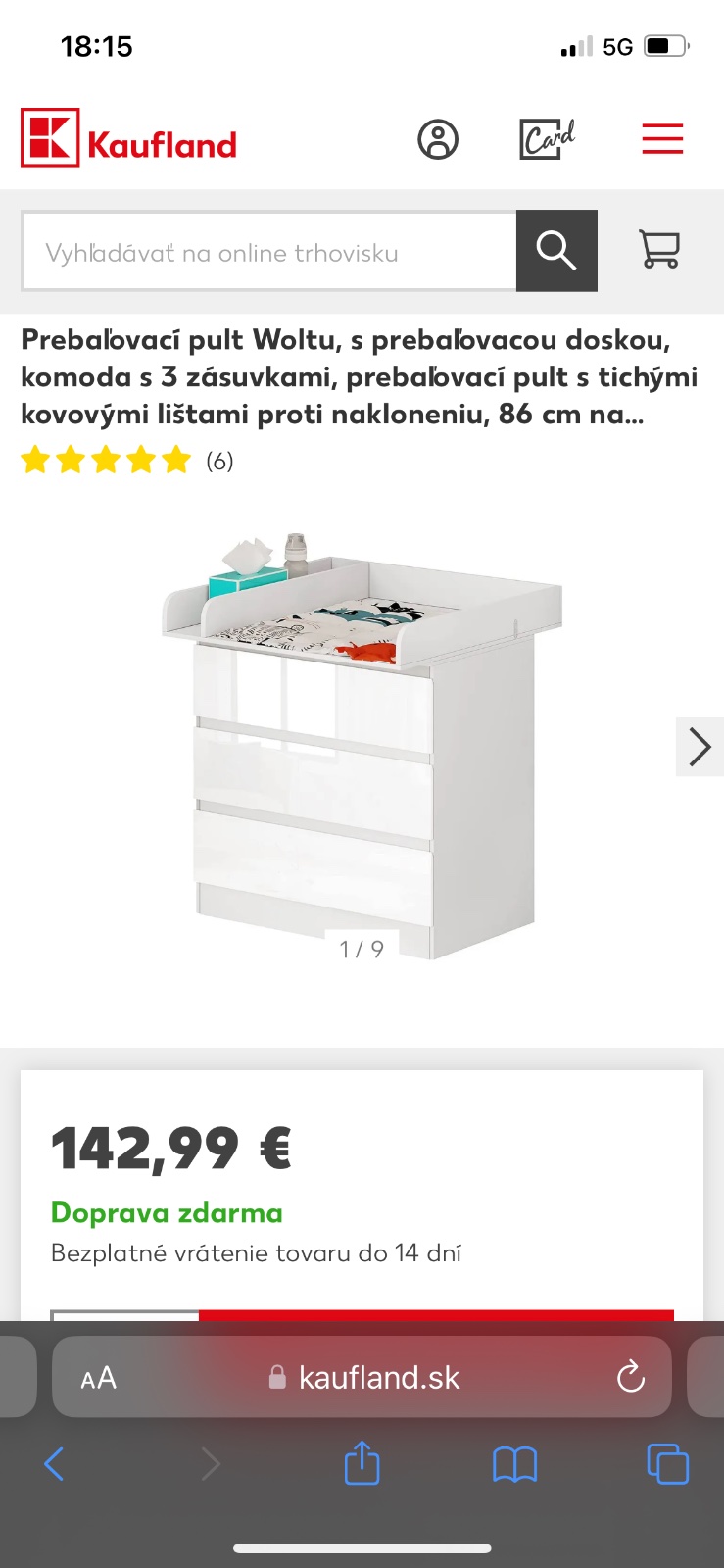Focus the online marketplace search field
Screen dimensions: 724x1568
click(269, 252)
